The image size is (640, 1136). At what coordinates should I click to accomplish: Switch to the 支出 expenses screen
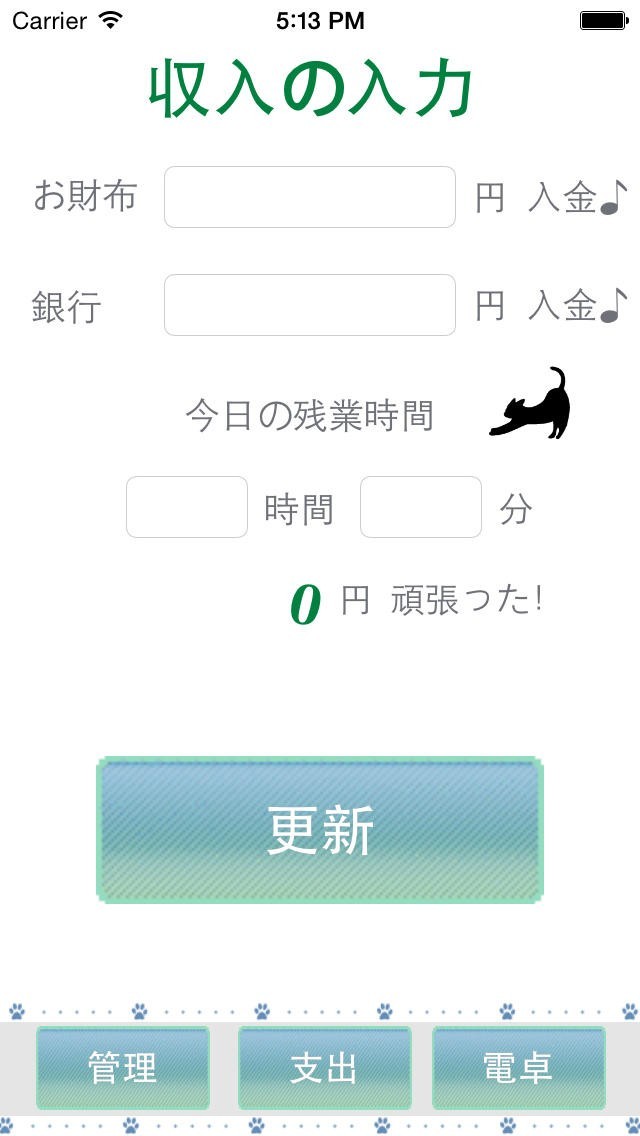(324, 1067)
